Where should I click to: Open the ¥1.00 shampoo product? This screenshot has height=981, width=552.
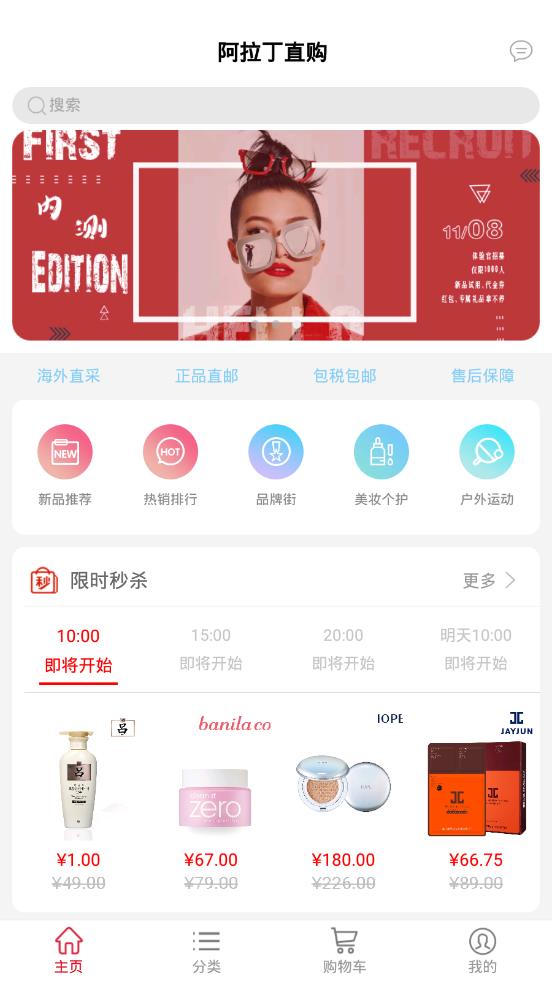[78, 802]
